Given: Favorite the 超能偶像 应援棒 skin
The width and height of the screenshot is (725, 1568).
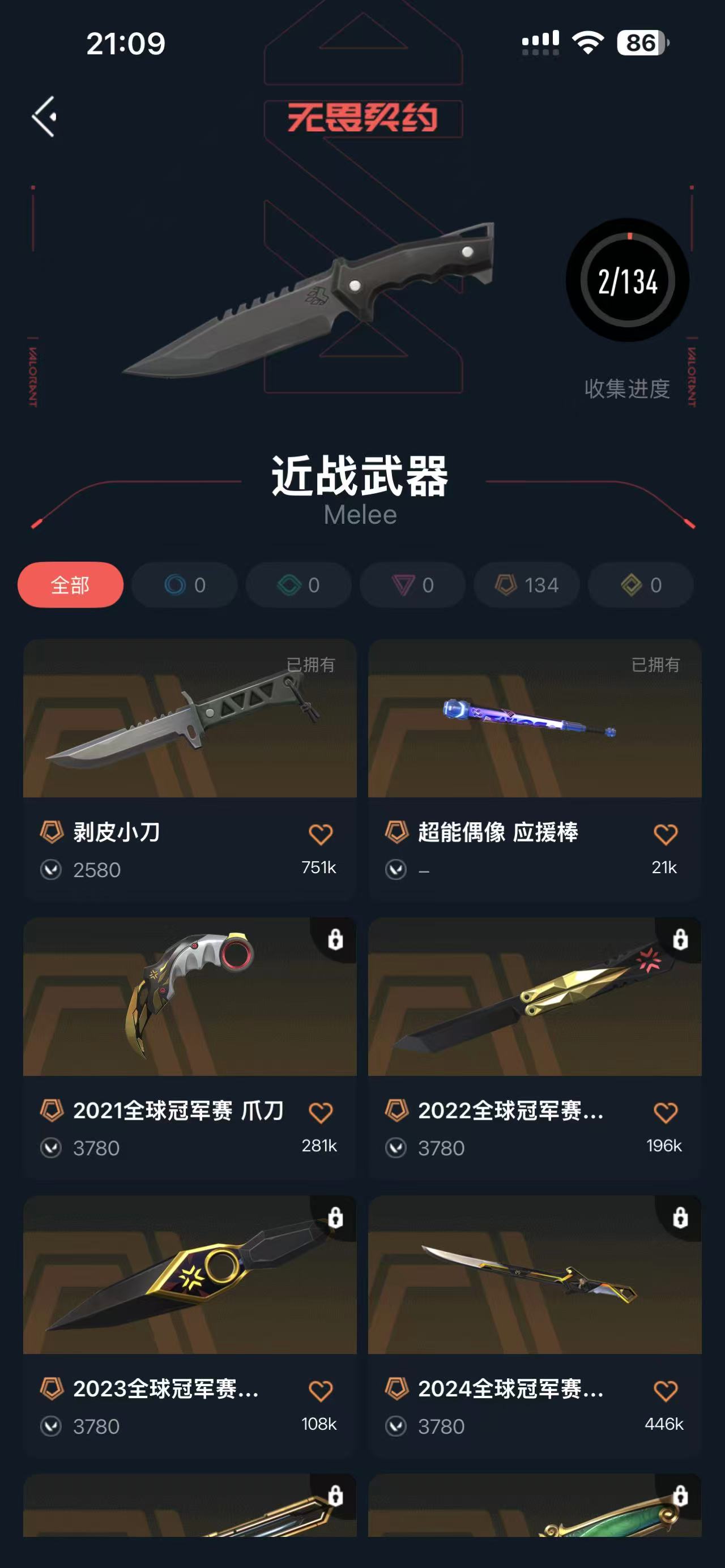Looking at the screenshot, I should point(666,835).
